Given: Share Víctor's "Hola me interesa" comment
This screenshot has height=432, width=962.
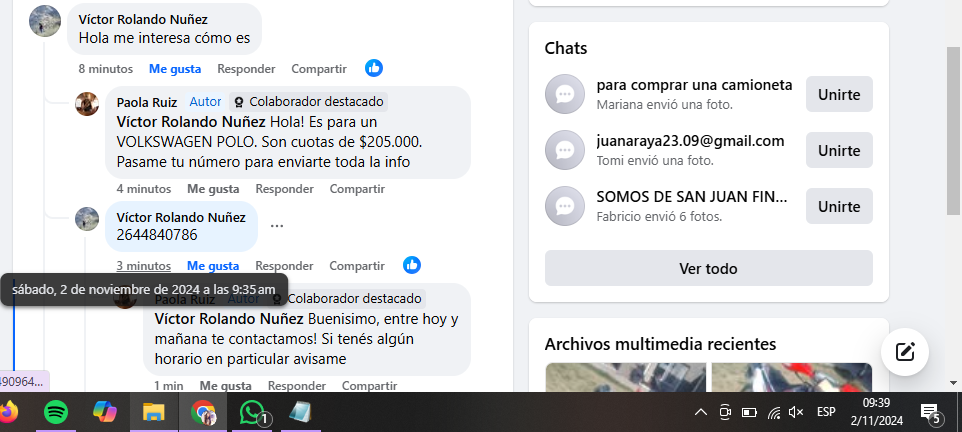Looking at the screenshot, I should click(x=319, y=69).
